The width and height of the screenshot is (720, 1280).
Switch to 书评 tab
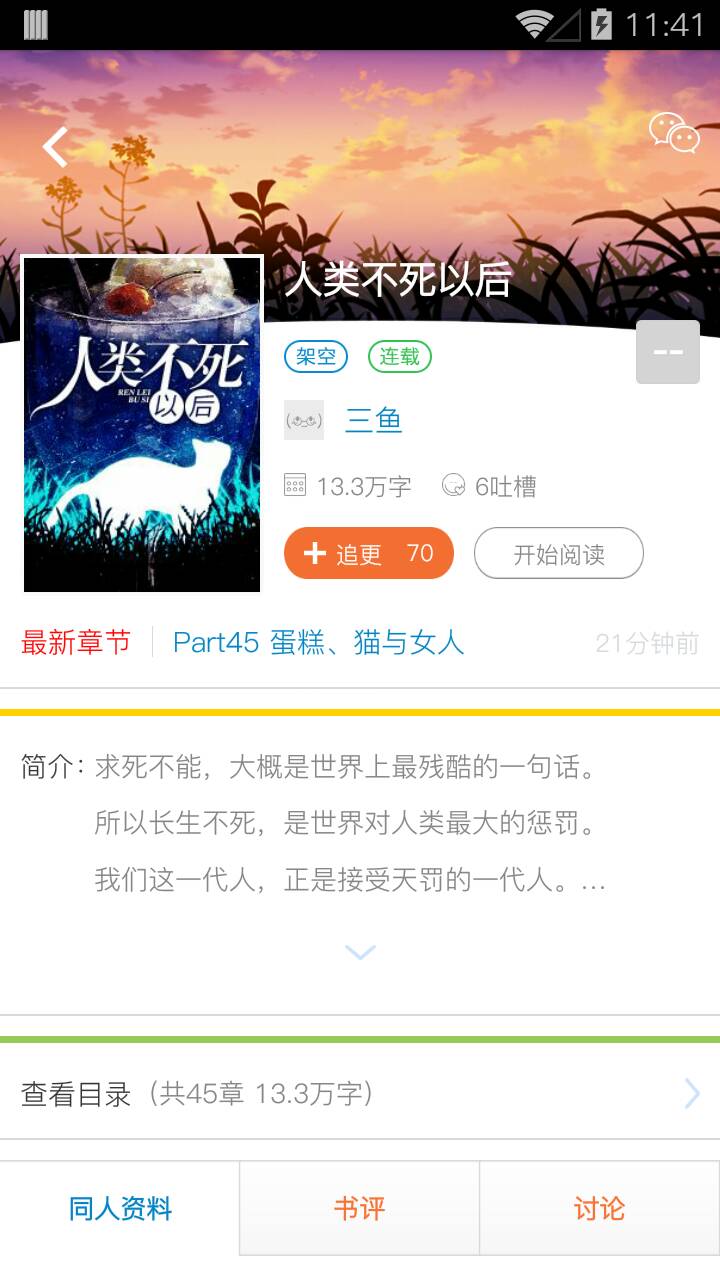click(359, 1208)
